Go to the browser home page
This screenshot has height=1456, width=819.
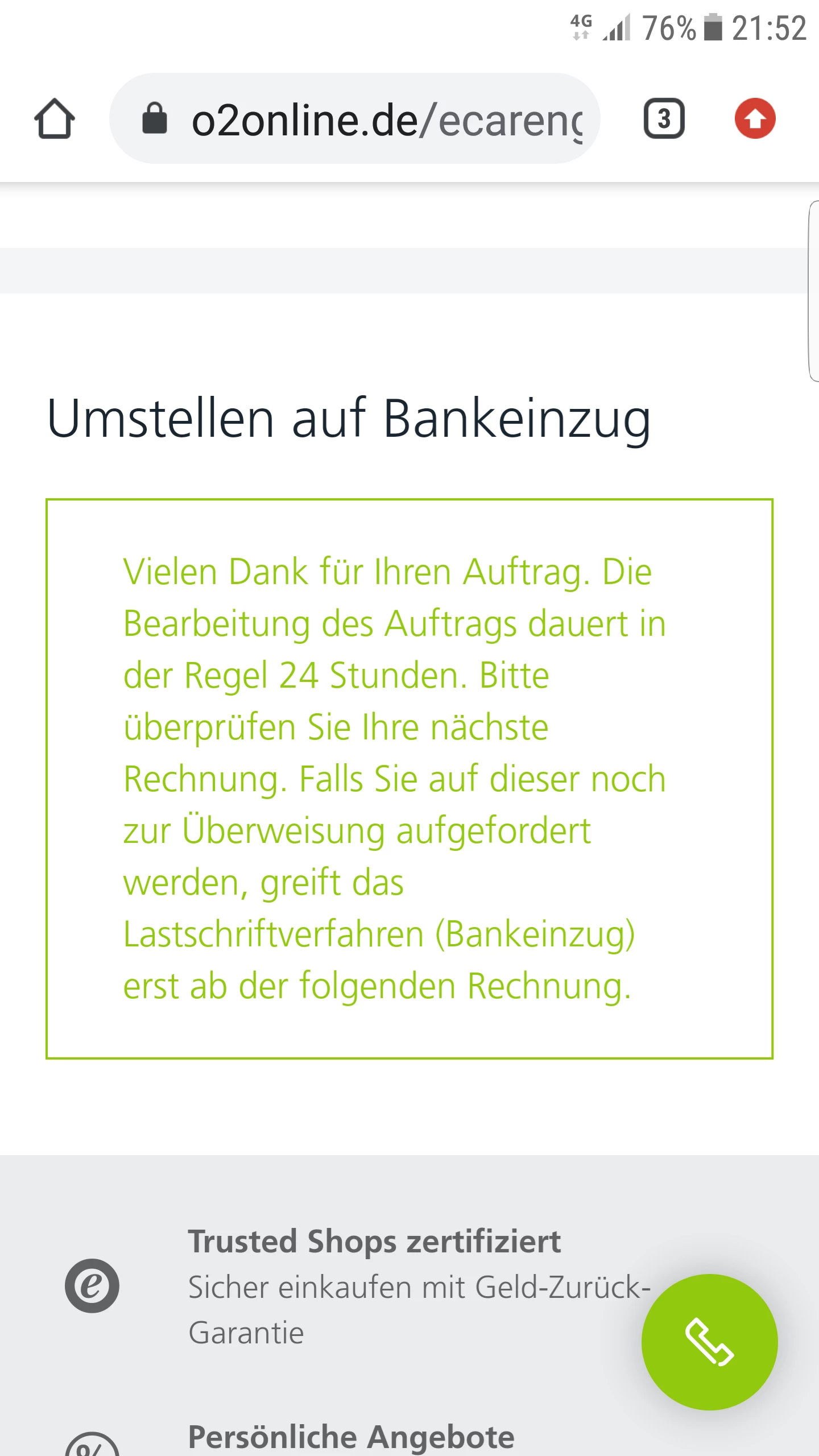click(55, 119)
